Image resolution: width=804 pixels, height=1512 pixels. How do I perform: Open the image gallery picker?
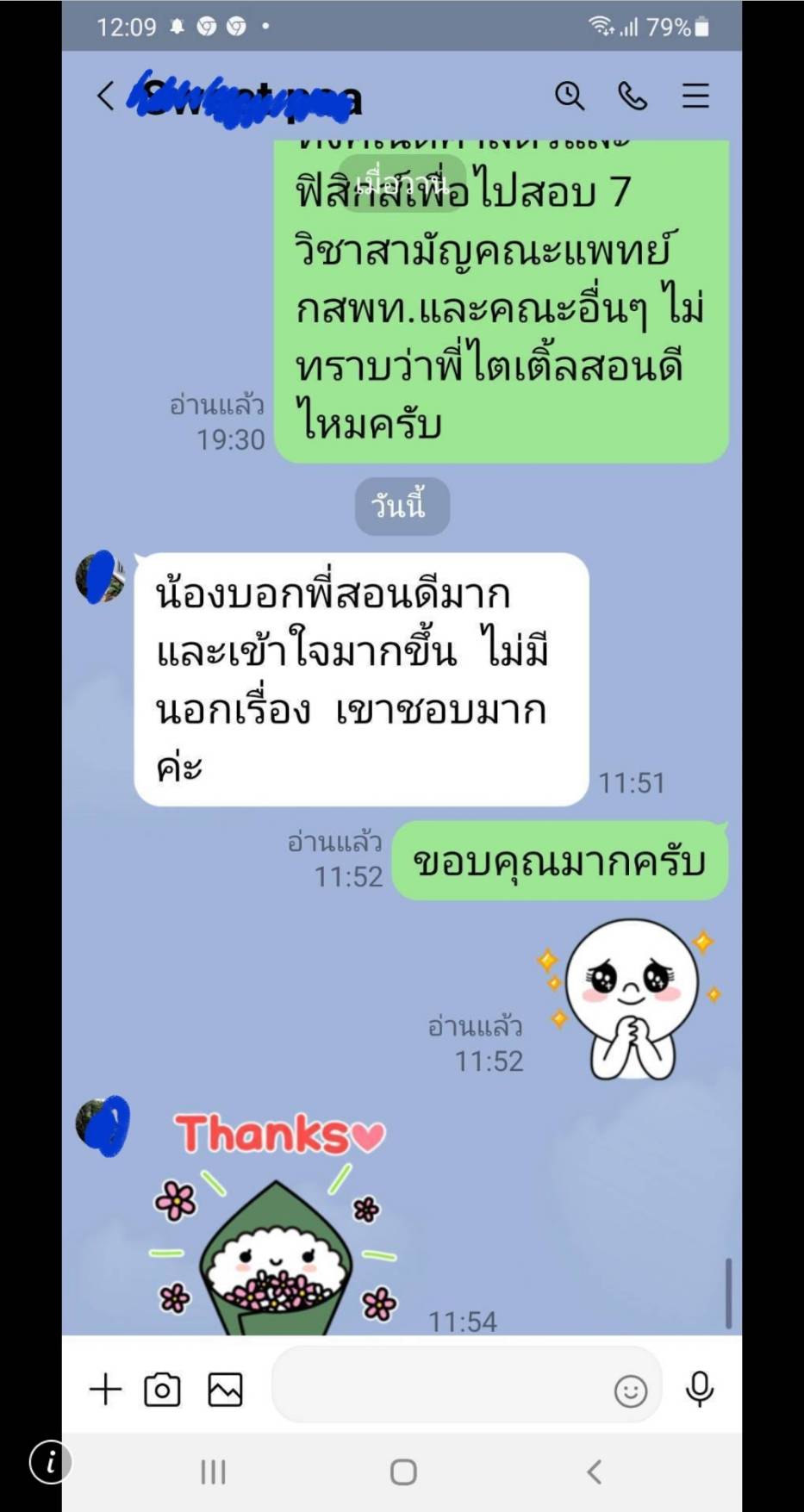tap(225, 1390)
